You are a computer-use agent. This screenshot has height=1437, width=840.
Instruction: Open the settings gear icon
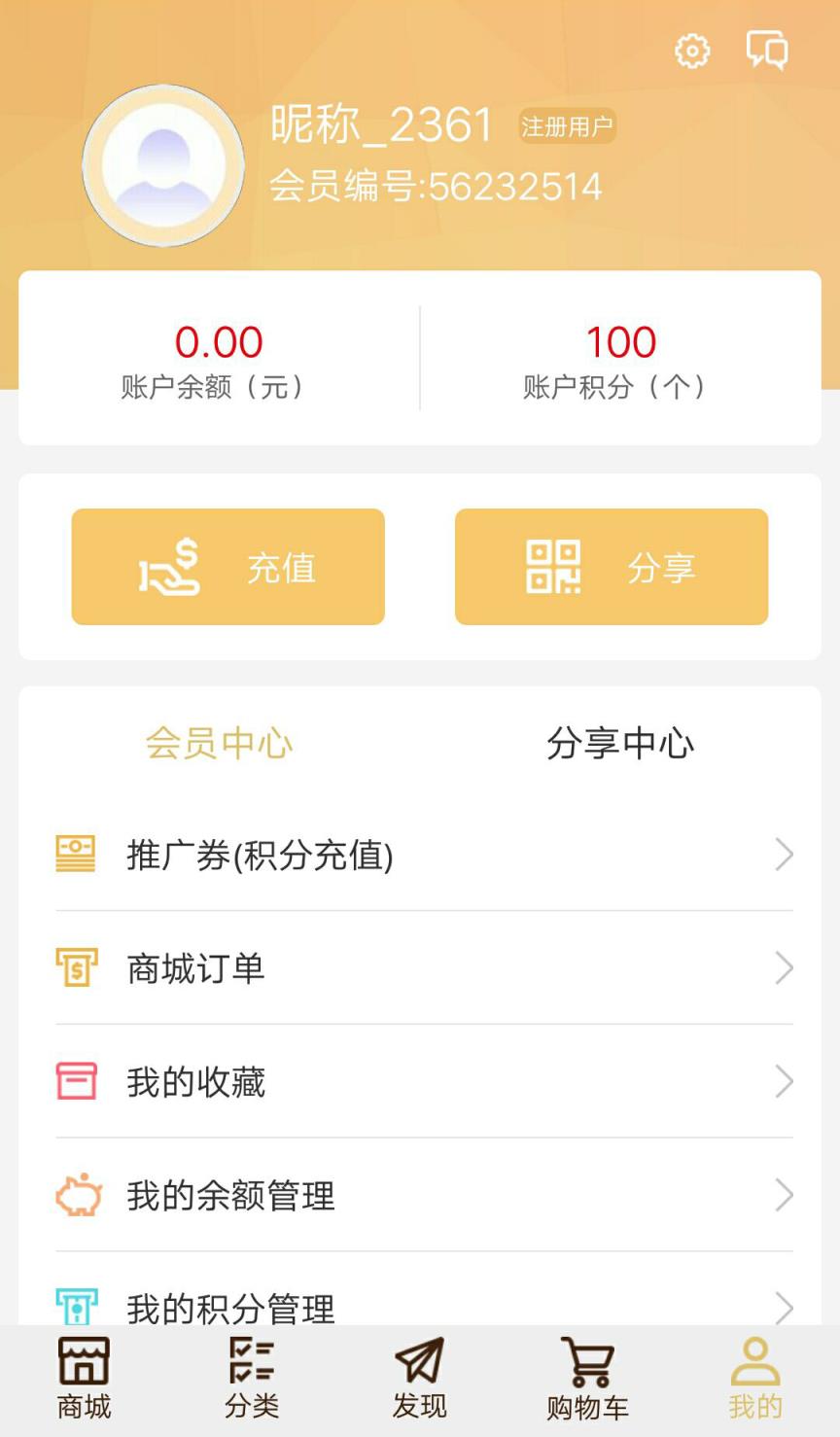pyautogui.click(x=691, y=51)
